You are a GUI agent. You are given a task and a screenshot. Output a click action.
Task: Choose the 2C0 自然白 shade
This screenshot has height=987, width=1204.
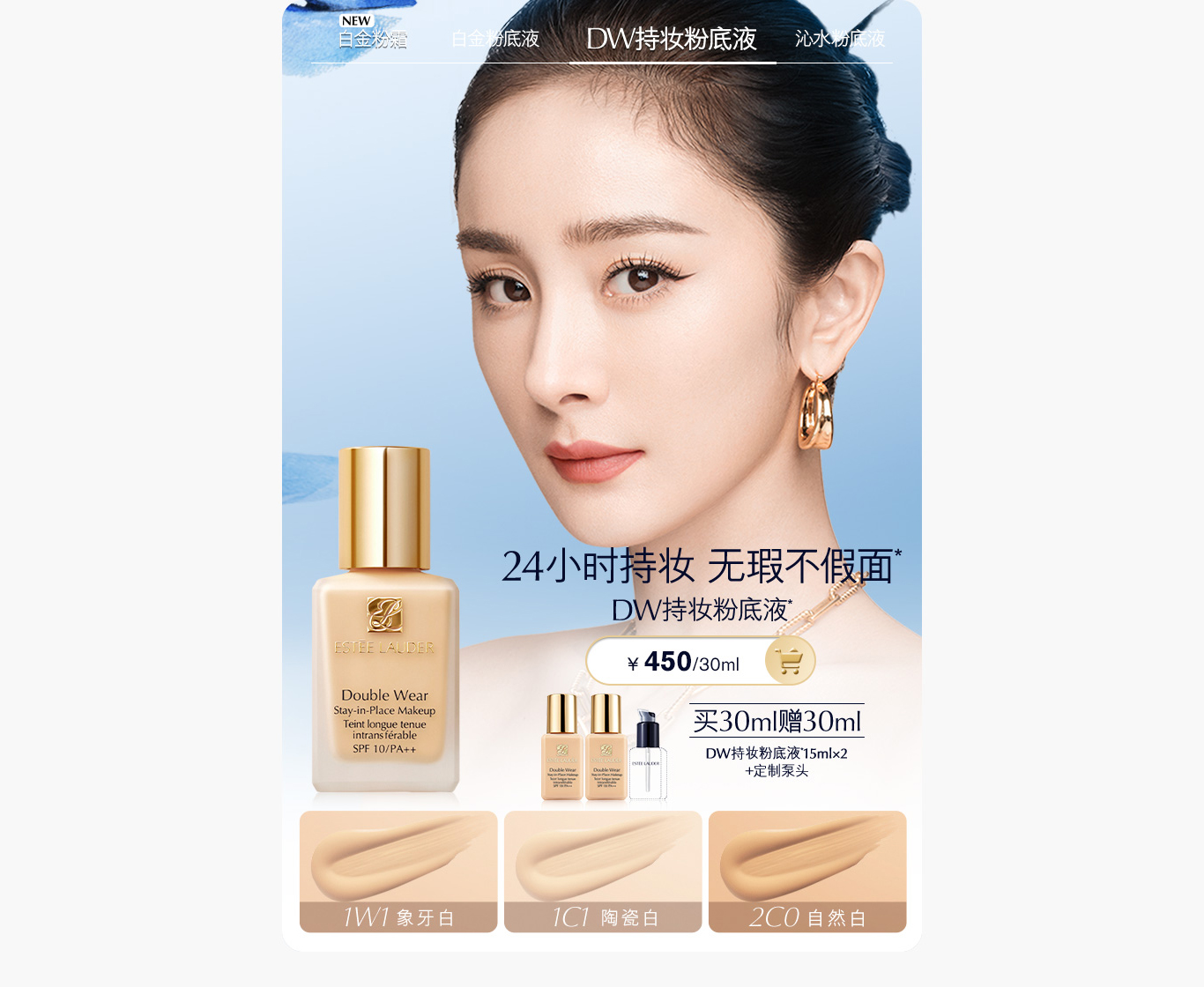coord(807,872)
